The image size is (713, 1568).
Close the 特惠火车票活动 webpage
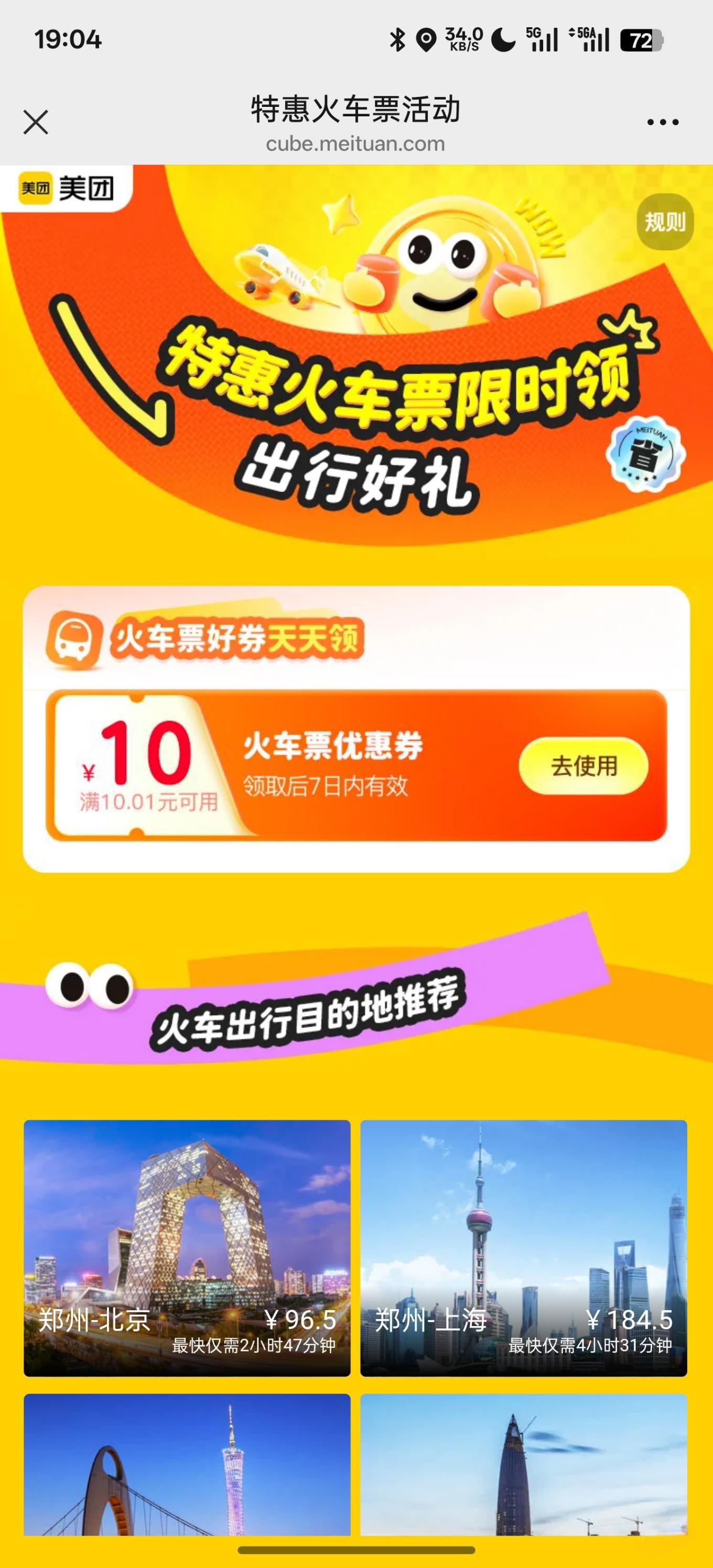[36, 122]
